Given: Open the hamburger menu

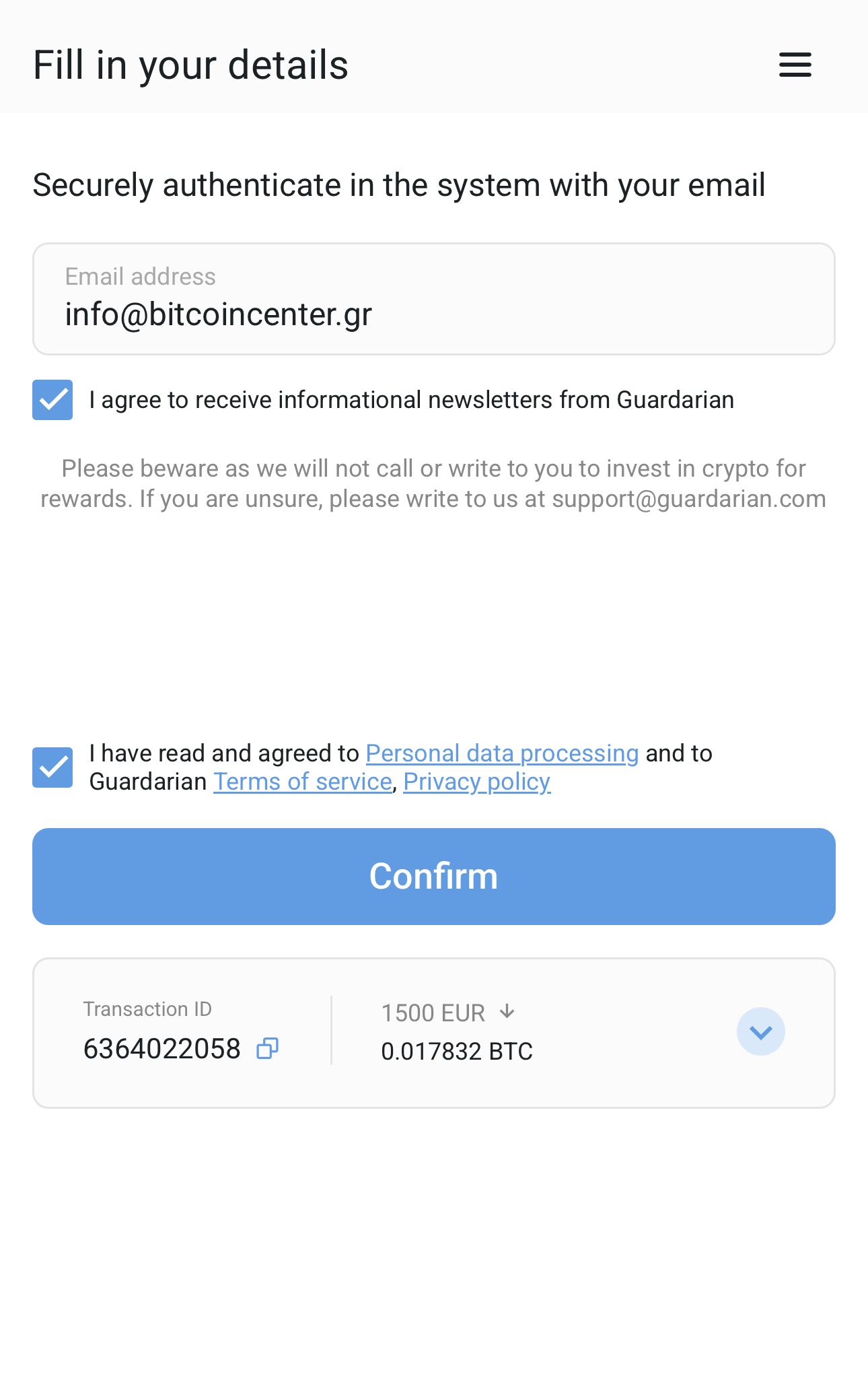Looking at the screenshot, I should [795, 65].
